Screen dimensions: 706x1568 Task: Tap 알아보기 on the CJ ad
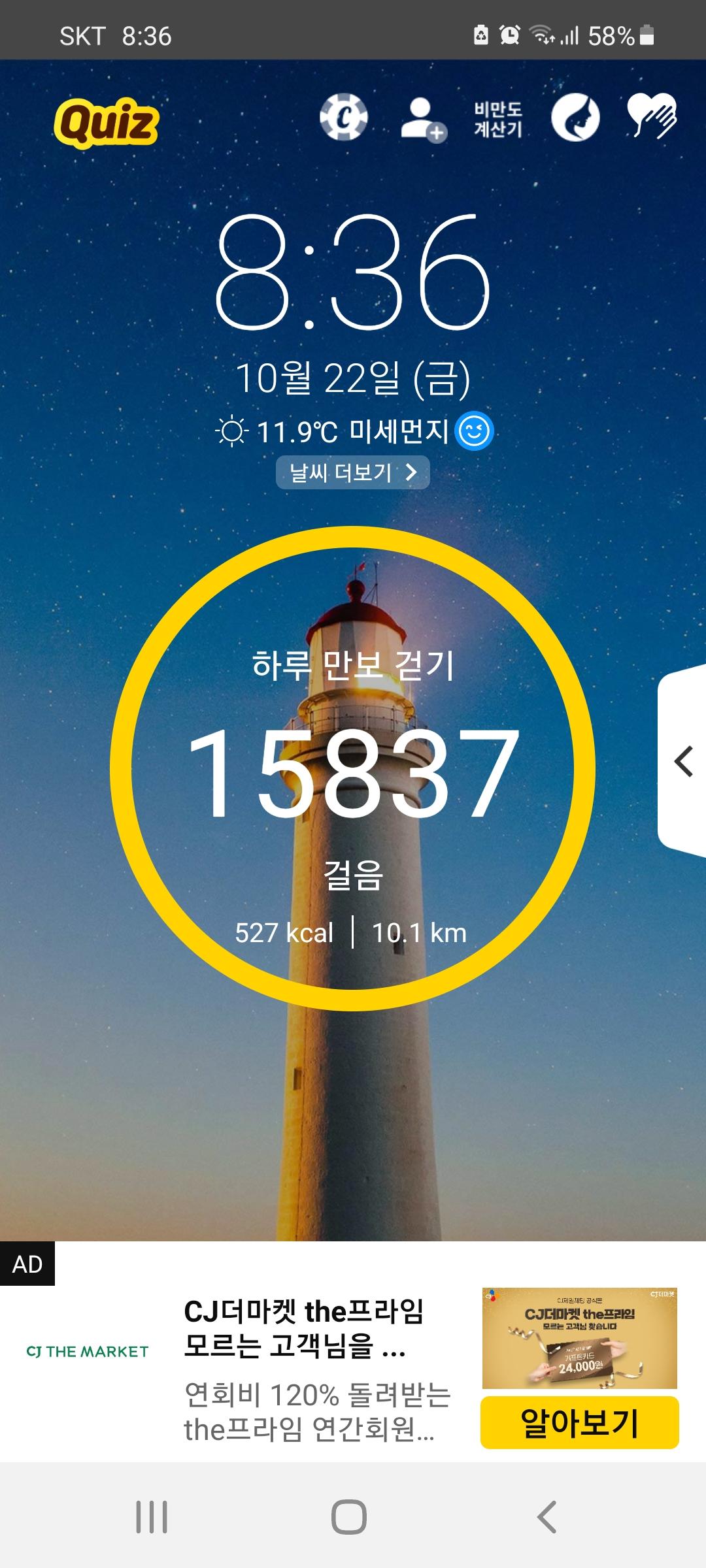click(x=579, y=1423)
